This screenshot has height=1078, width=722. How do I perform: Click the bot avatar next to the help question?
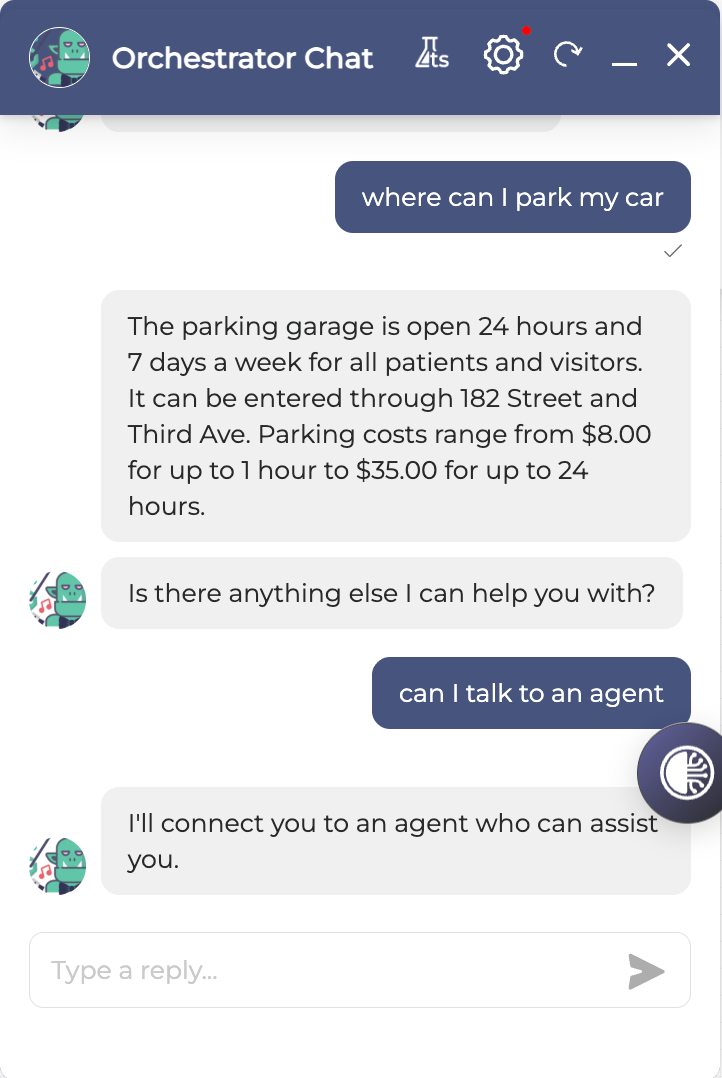[57, 599]
